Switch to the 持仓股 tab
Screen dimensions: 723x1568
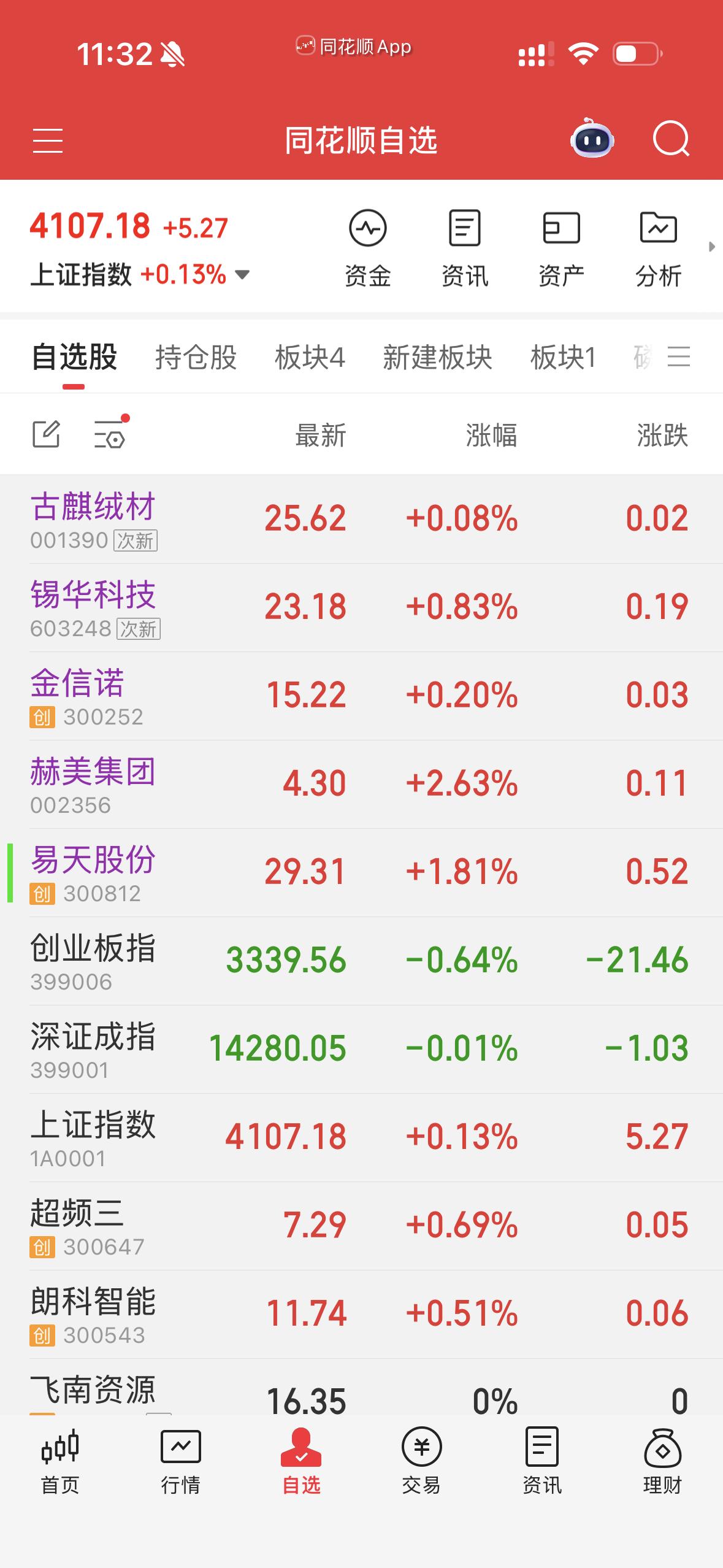click(196, 358)
